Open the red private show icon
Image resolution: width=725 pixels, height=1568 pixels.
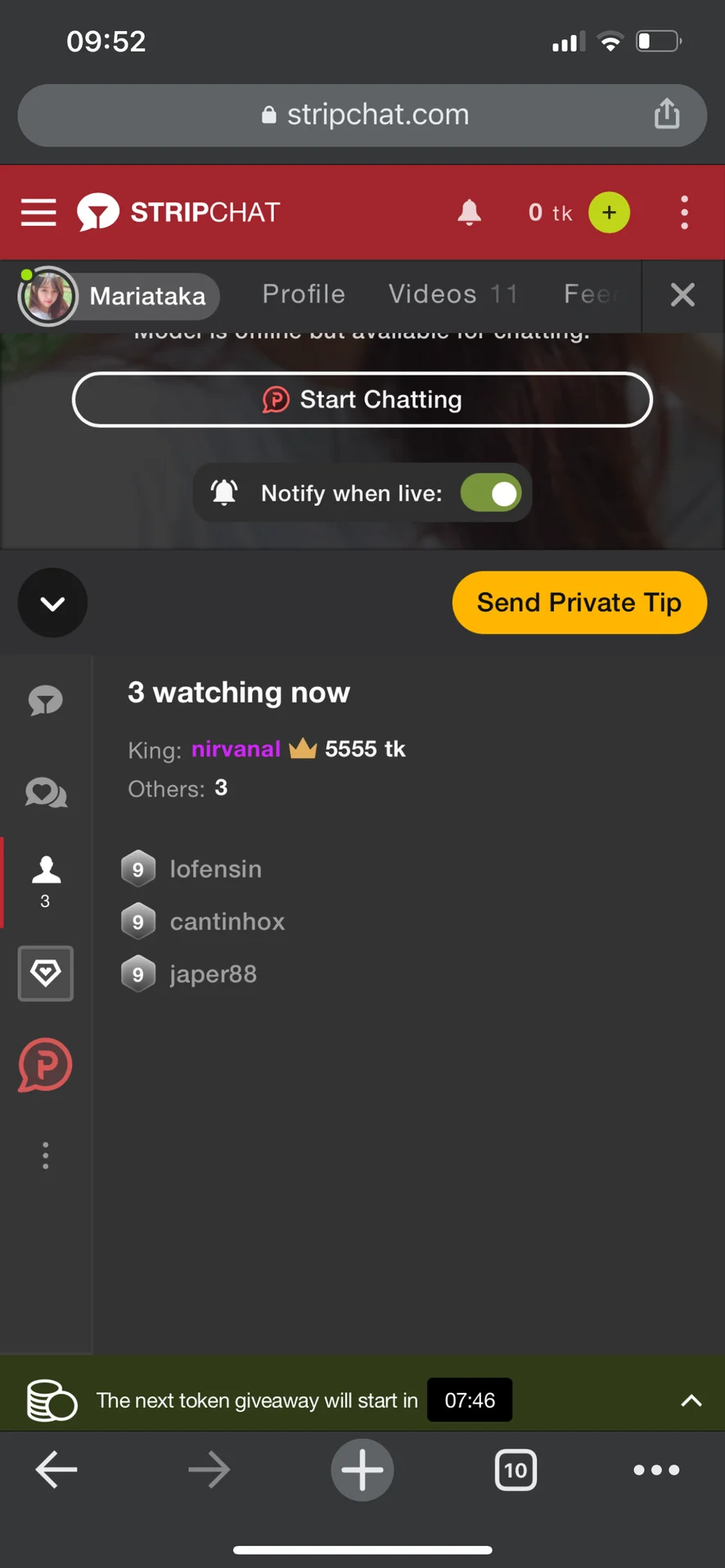pos(46,1065)
